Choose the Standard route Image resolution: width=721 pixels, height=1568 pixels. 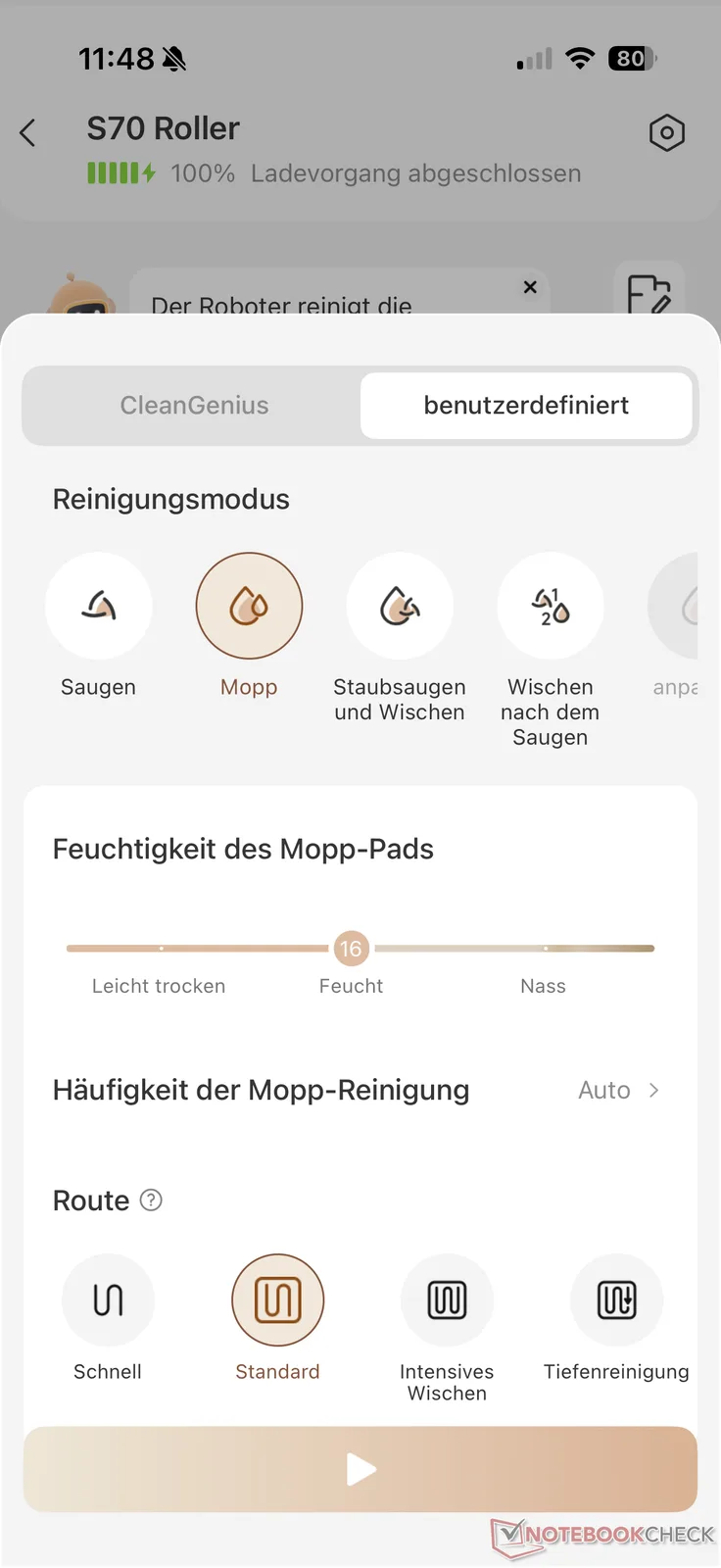tap(277, 1300)
